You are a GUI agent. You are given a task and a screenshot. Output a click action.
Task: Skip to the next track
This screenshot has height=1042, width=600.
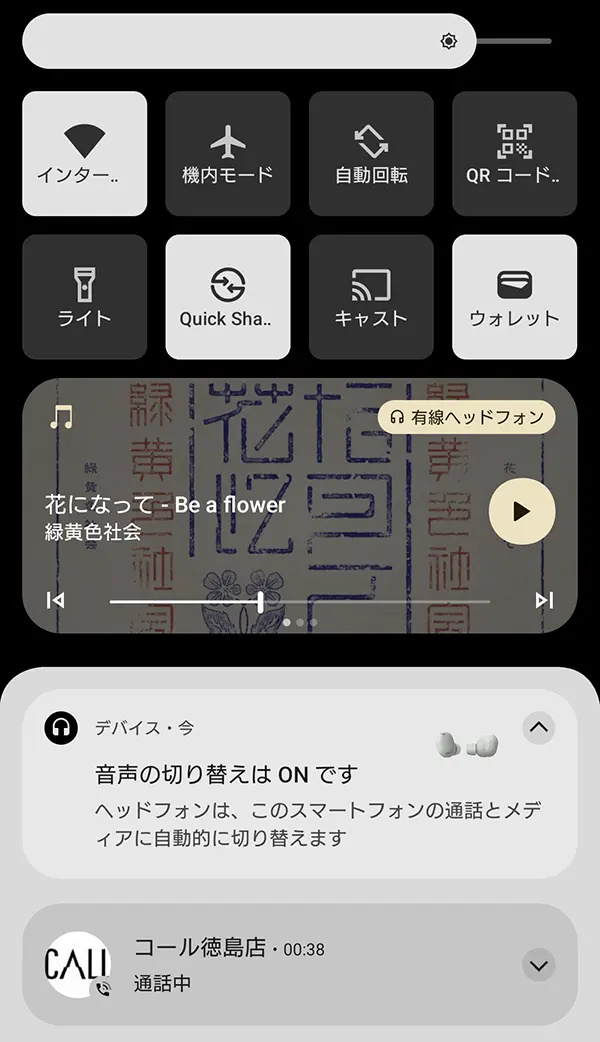[544, 600]
